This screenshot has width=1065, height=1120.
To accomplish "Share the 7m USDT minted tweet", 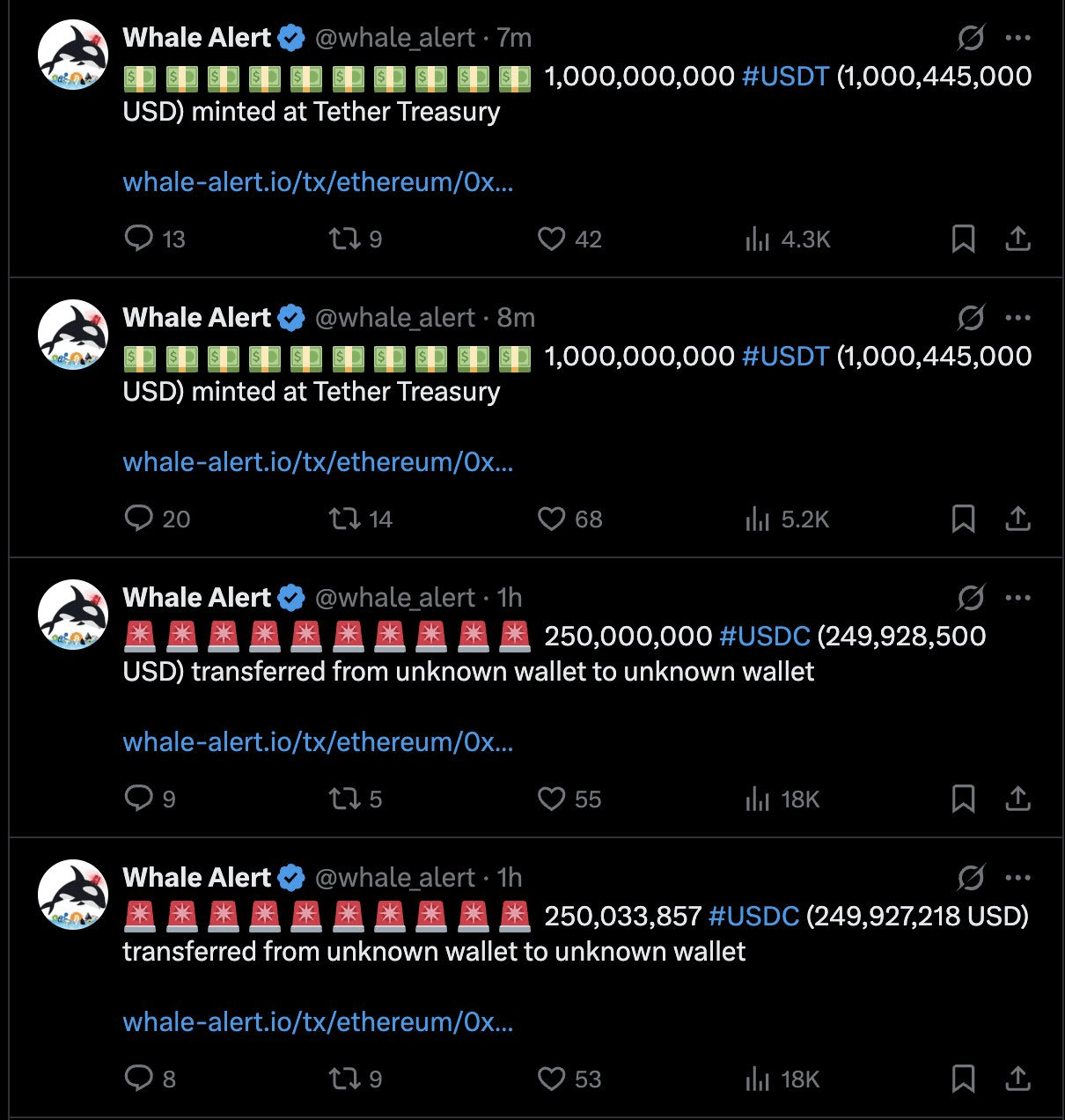I will [1017, 239].
